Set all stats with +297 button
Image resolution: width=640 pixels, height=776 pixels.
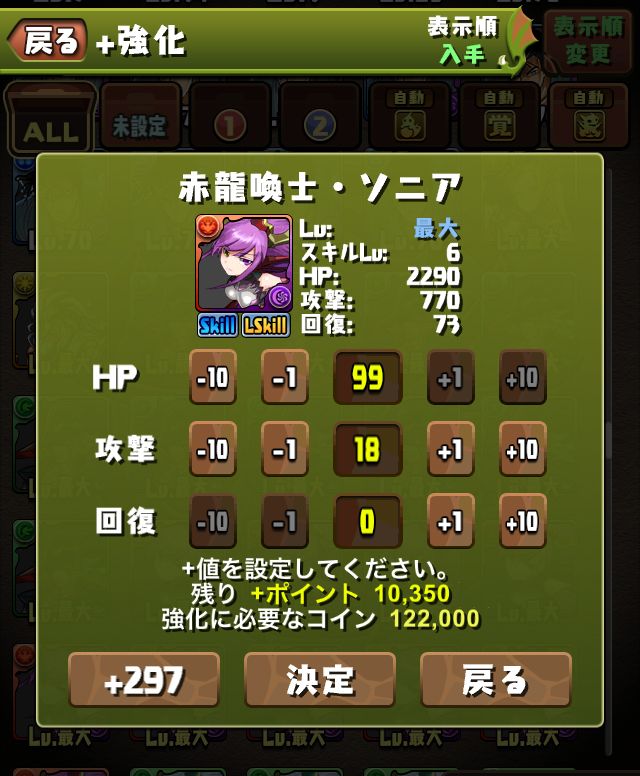[x=144, y=680]
